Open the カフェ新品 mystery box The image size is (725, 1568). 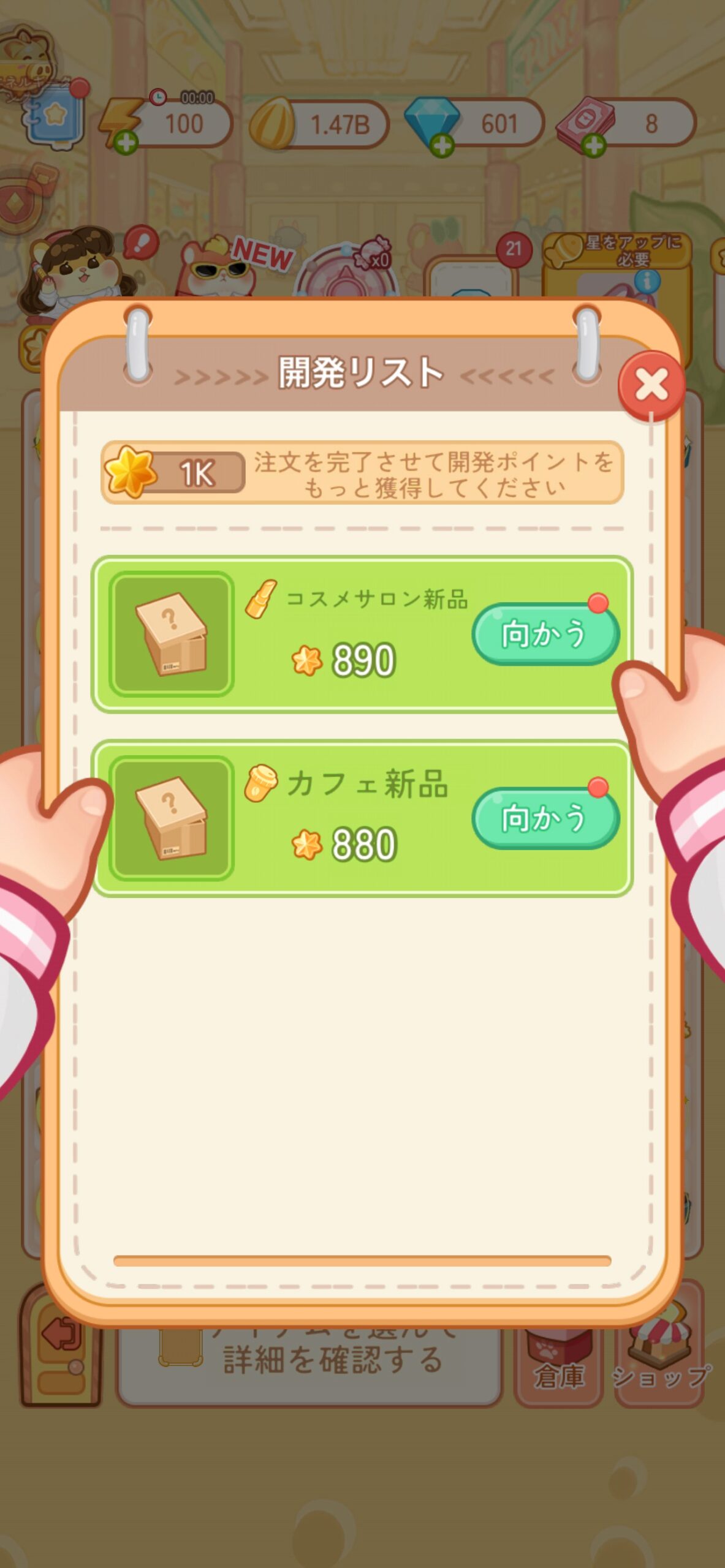pos(171,818)
